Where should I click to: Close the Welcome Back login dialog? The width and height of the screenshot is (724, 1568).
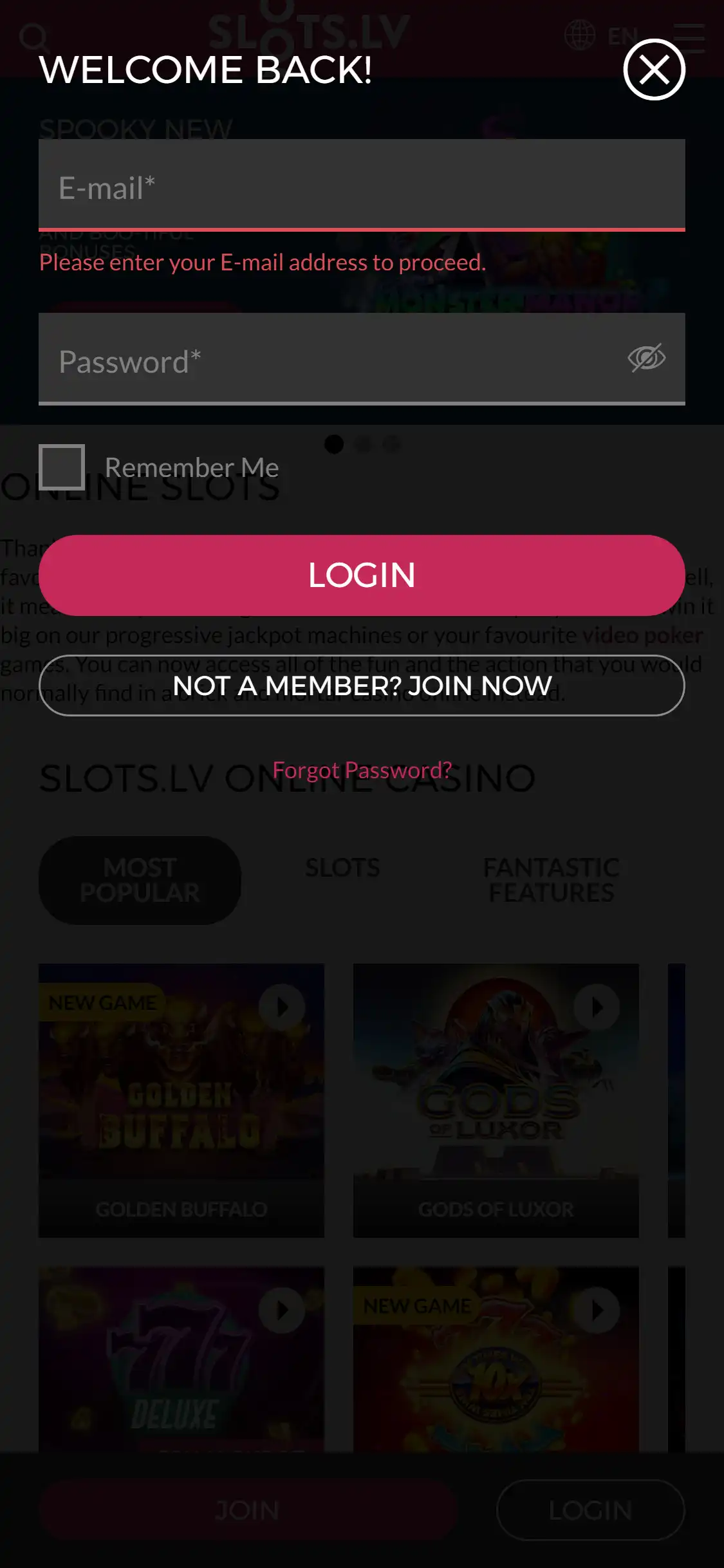[x=654, y=70]
